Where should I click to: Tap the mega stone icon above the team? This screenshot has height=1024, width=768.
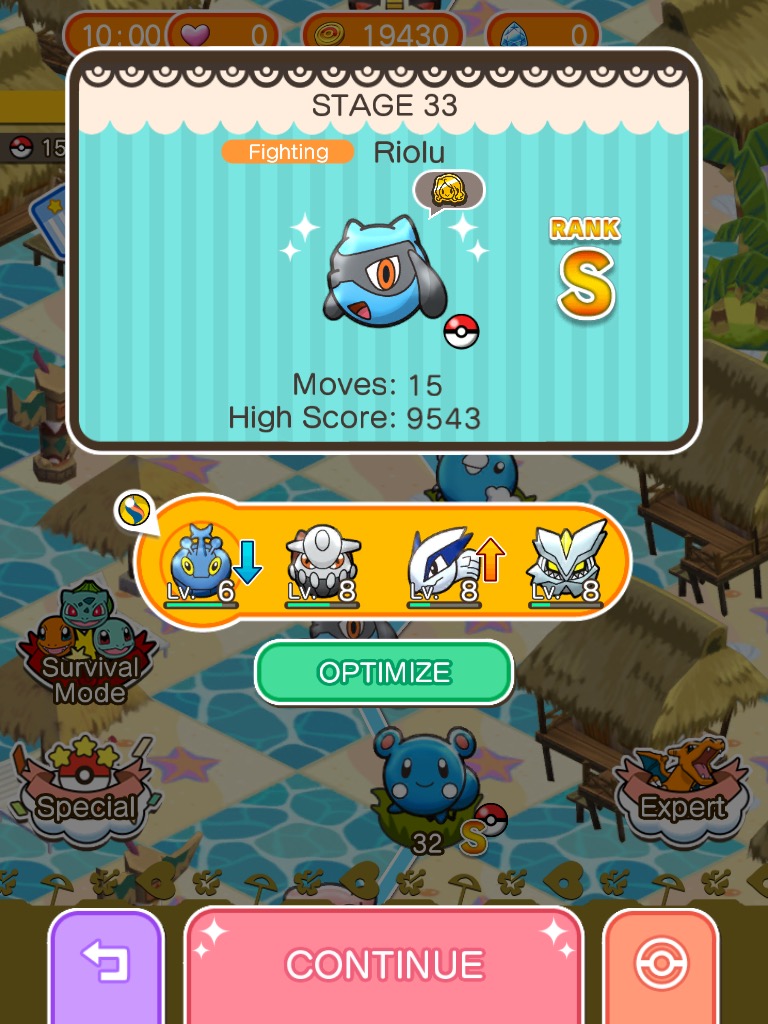[x=133, y=512]
